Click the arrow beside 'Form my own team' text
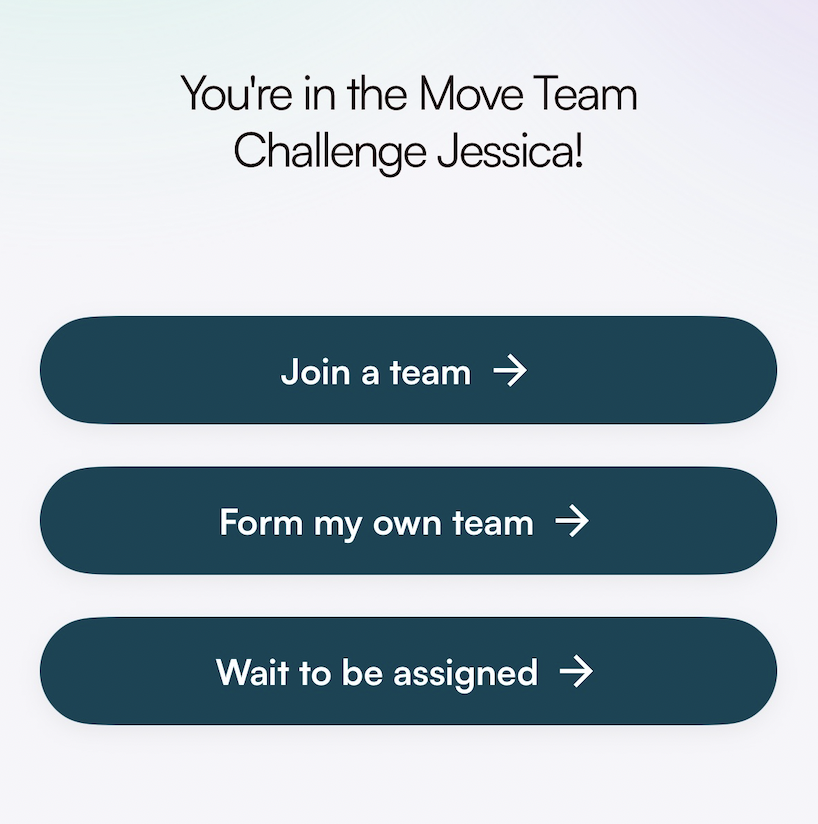This screenshot has width=818, height=824. click(x=572, y=521)
